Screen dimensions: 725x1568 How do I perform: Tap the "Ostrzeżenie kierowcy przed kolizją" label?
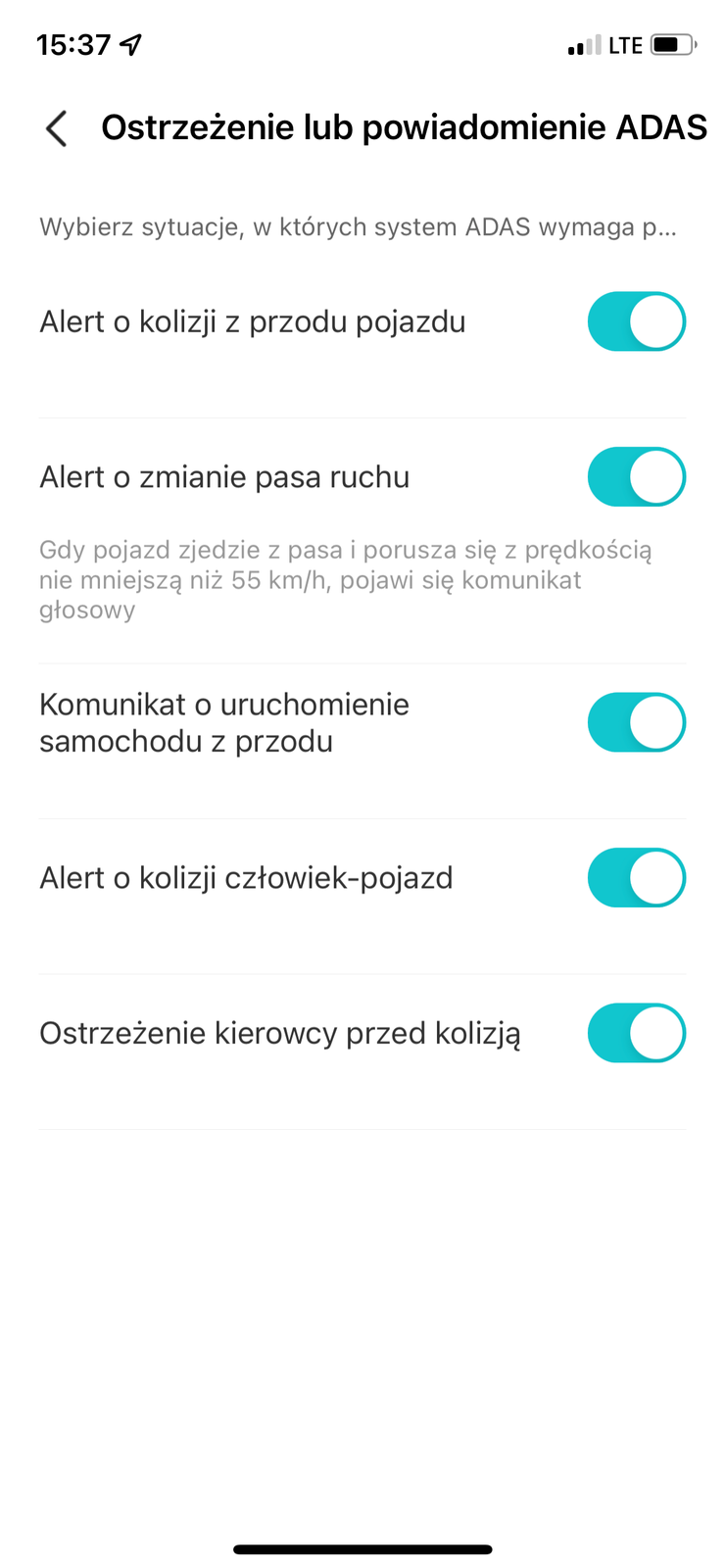coord(280,1032)
